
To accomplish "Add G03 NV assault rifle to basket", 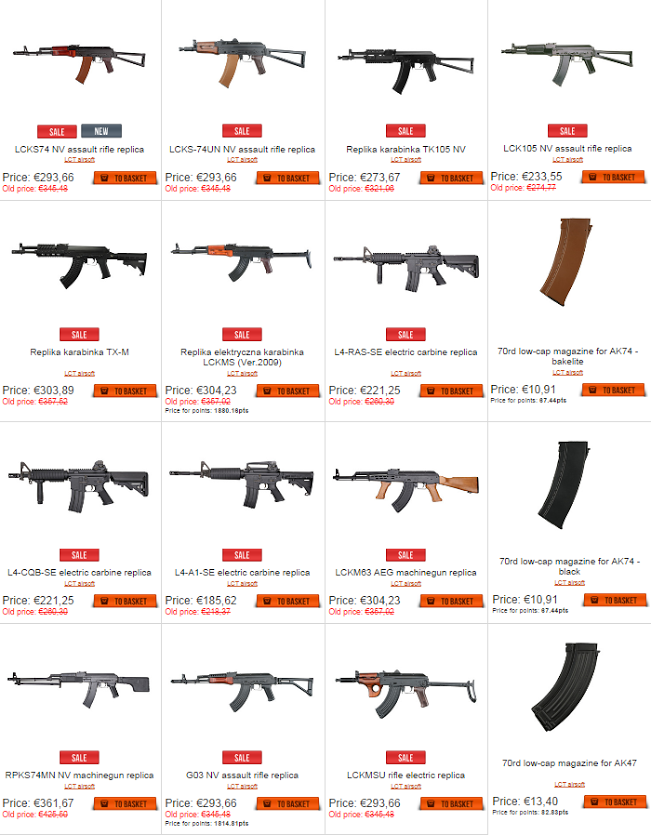I will 288,803.
